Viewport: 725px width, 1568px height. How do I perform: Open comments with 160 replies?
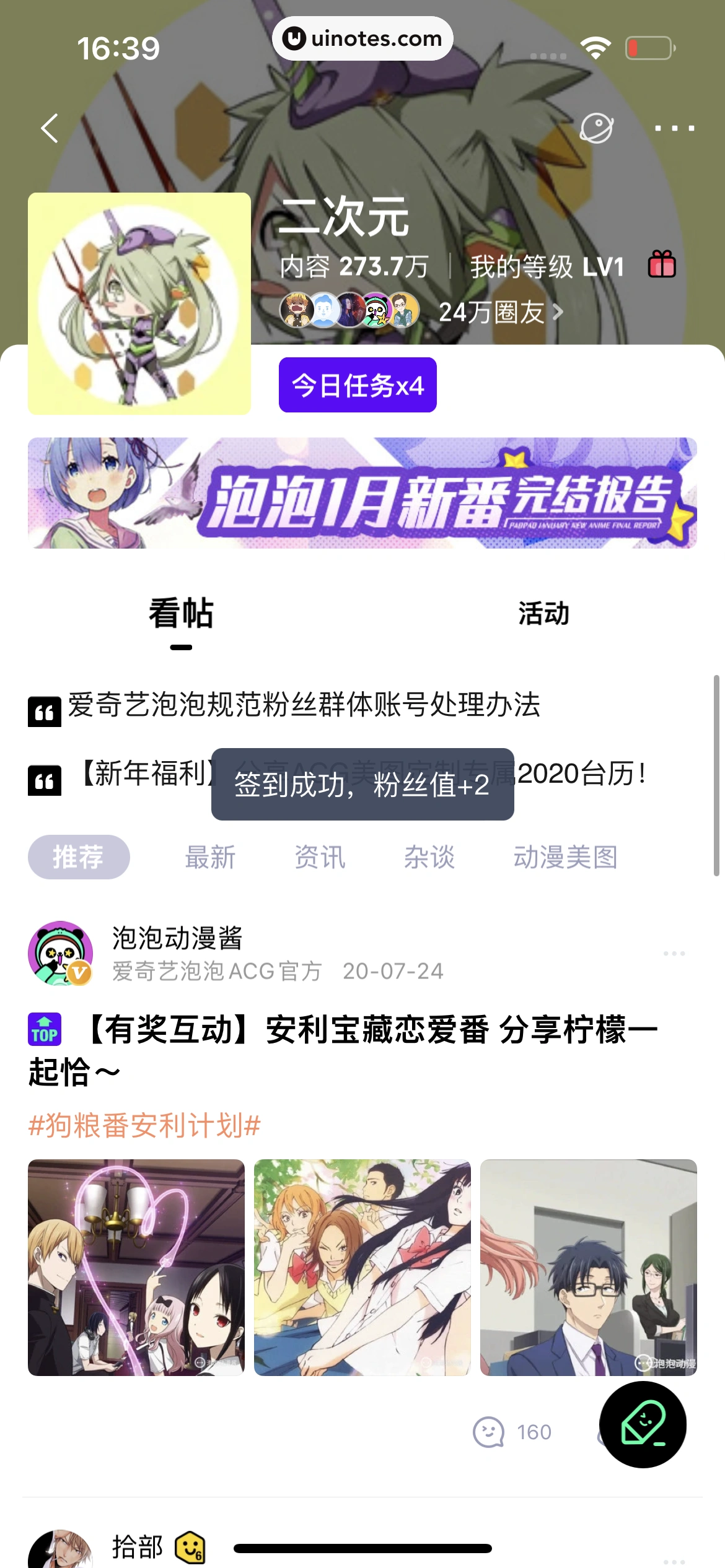(x=512, y=1432)
